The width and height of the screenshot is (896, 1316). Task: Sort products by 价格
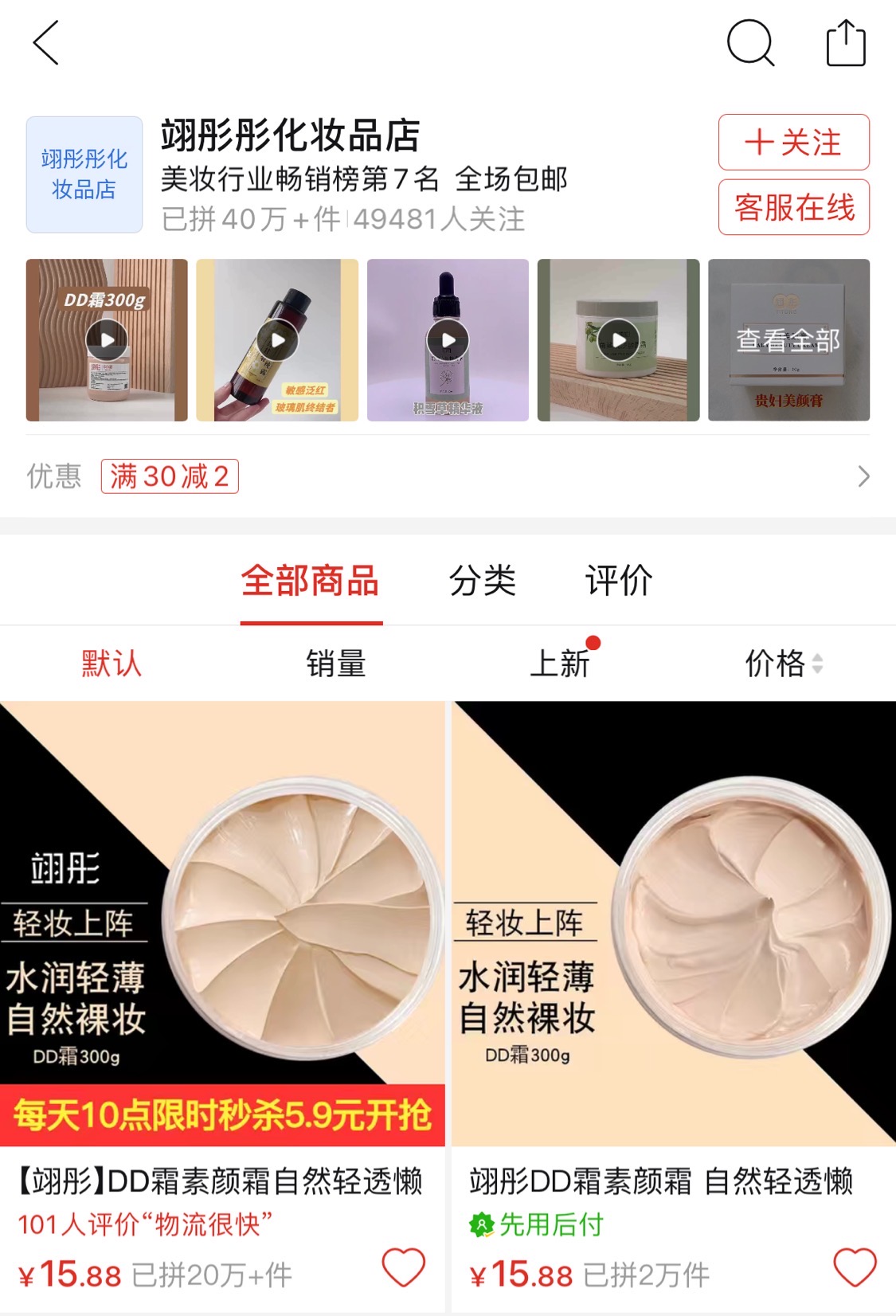coord(784,664)
